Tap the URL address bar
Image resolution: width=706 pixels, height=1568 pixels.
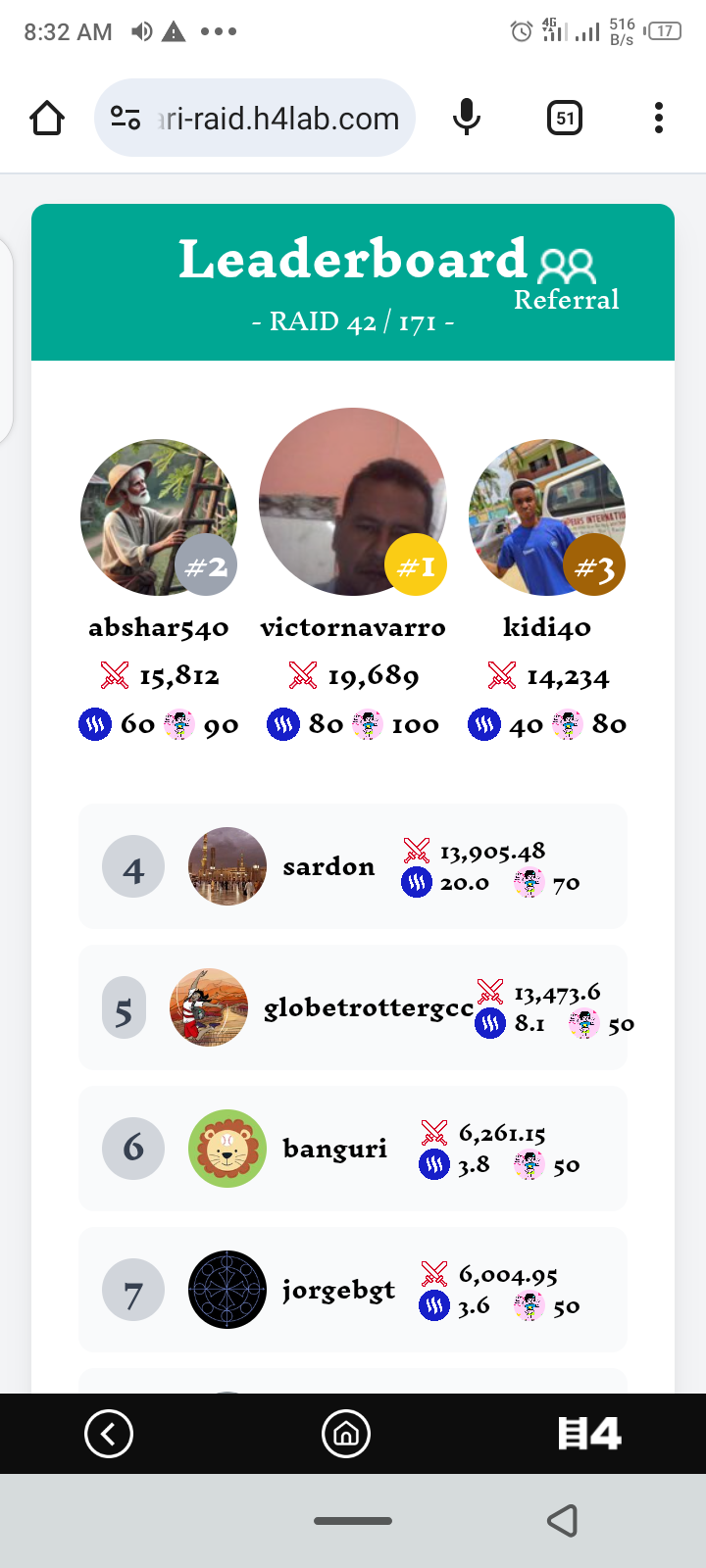(x=255, y=118)
